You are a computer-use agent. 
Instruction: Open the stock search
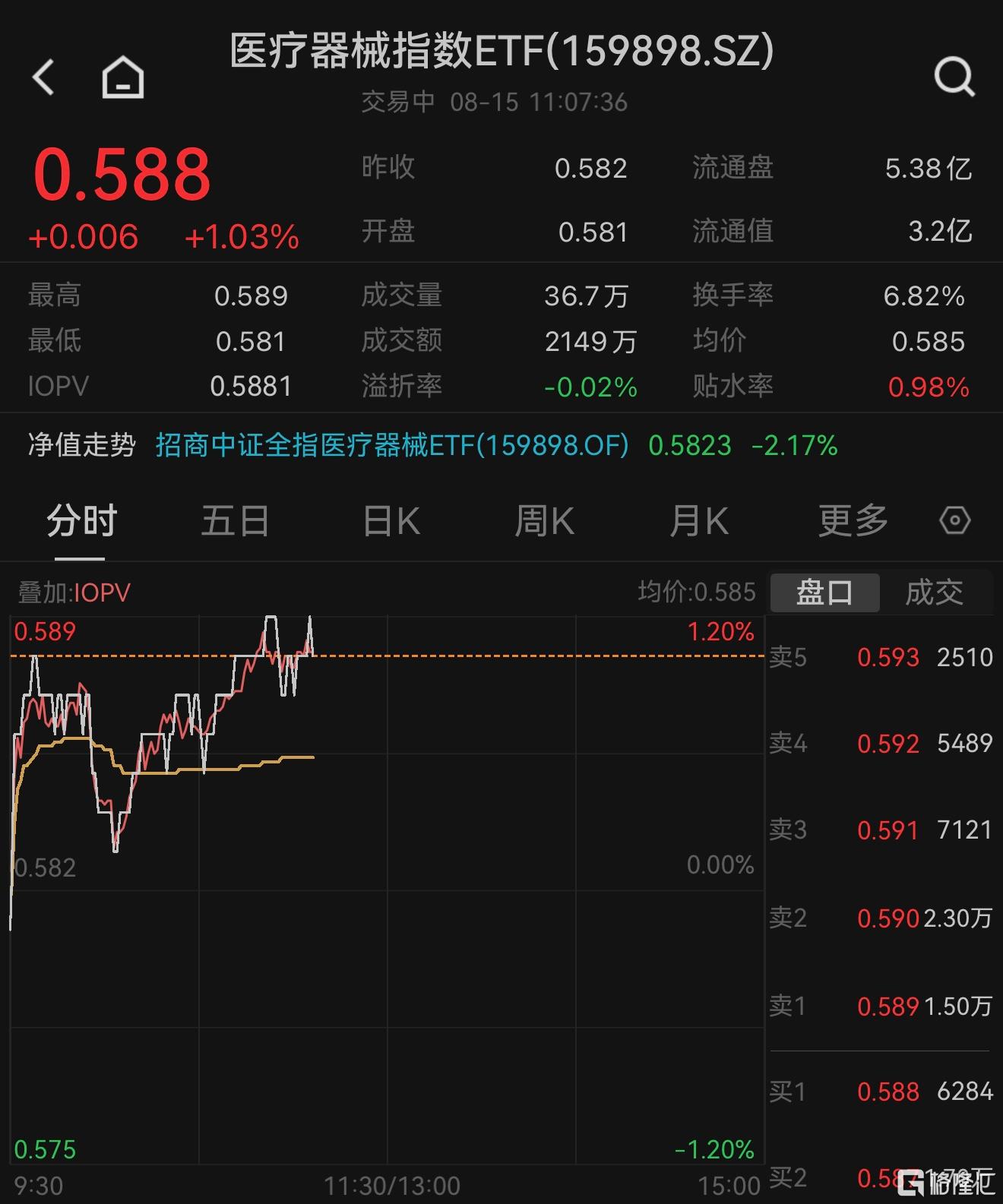pyautogui.click(x=954, y=77)
